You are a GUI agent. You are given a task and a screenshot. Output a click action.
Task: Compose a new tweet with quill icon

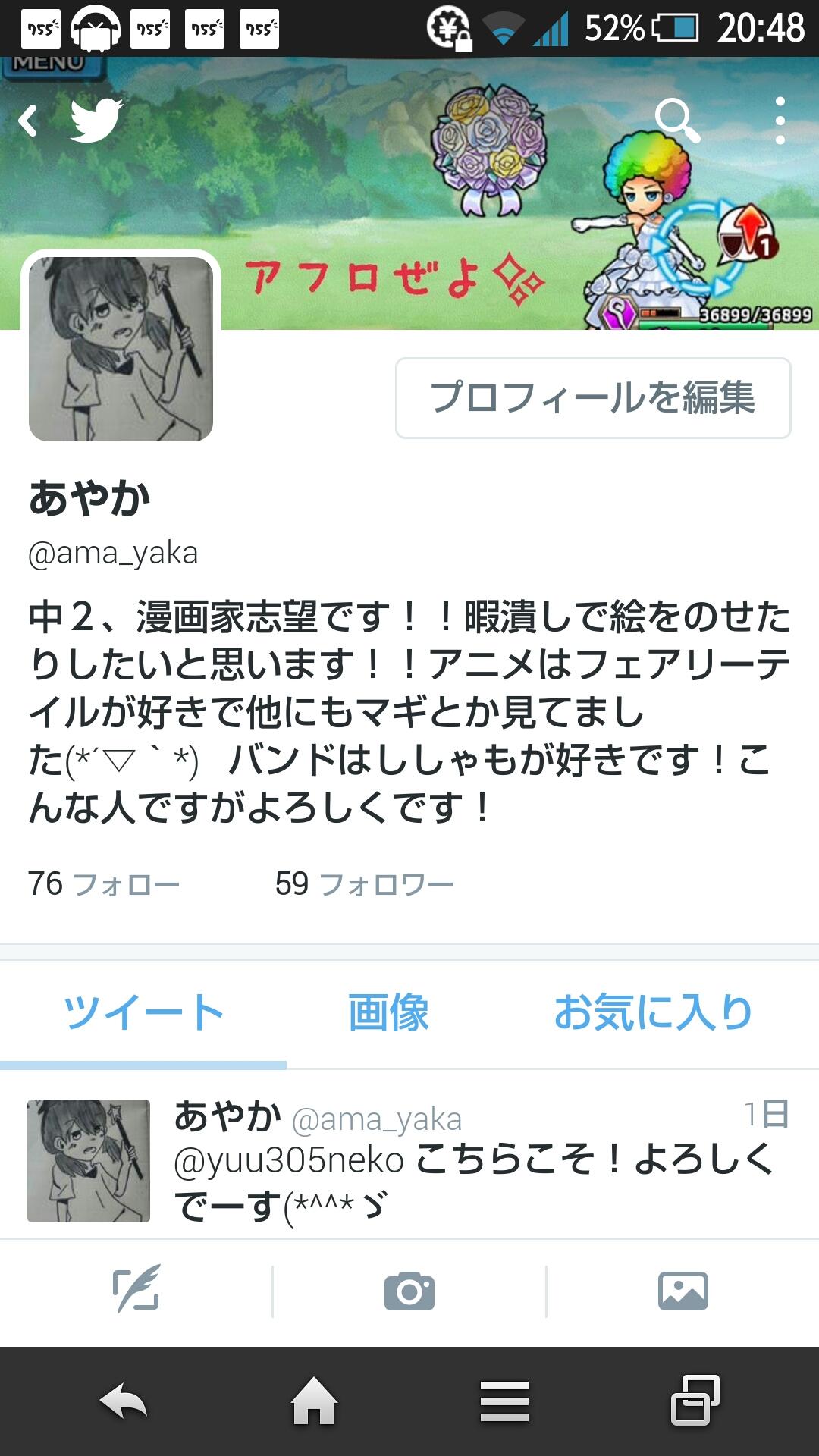136,1289
